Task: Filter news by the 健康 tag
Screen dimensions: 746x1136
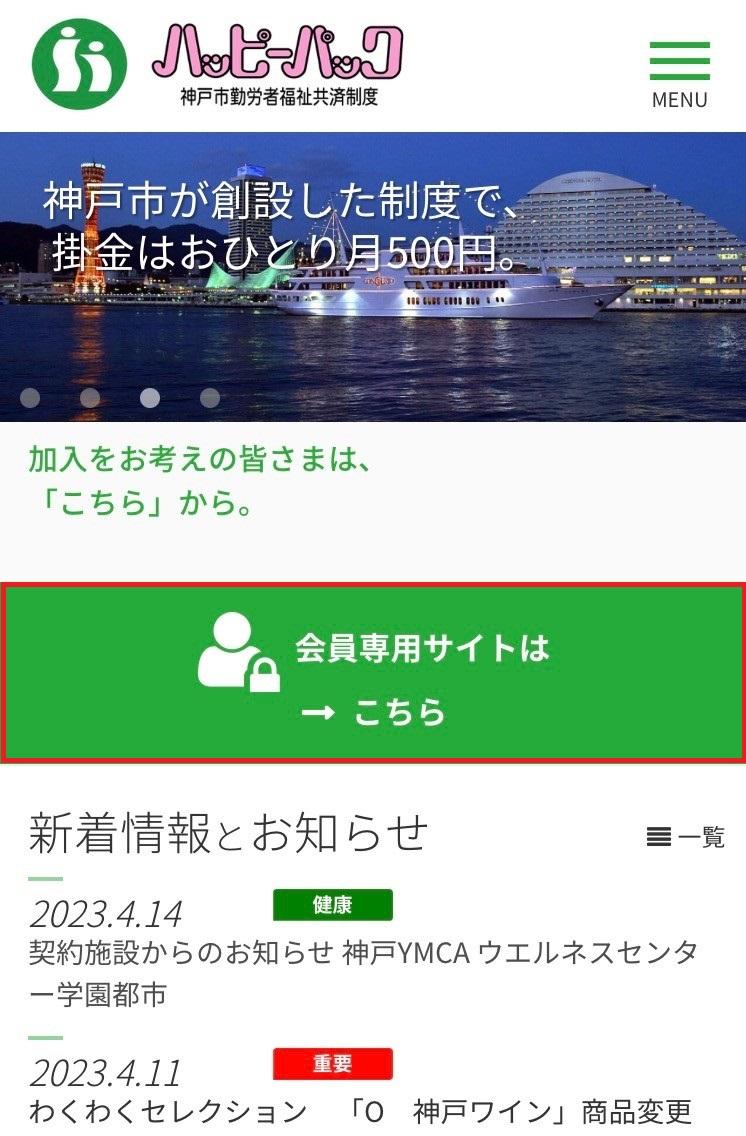Action: 332,905
